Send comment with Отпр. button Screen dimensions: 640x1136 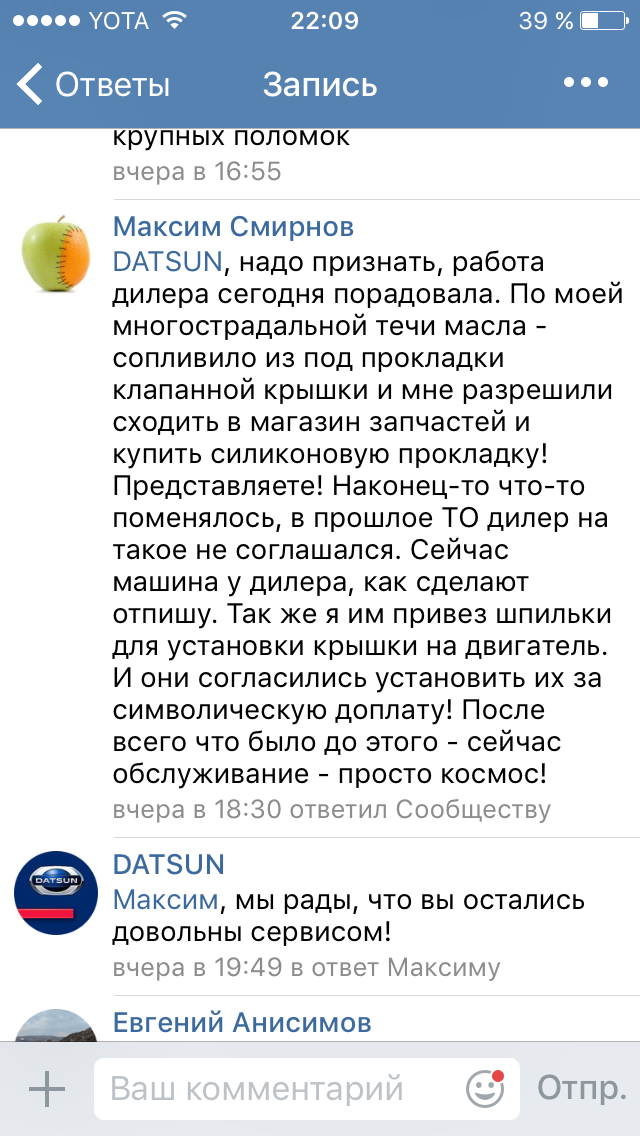point(582,1088)
